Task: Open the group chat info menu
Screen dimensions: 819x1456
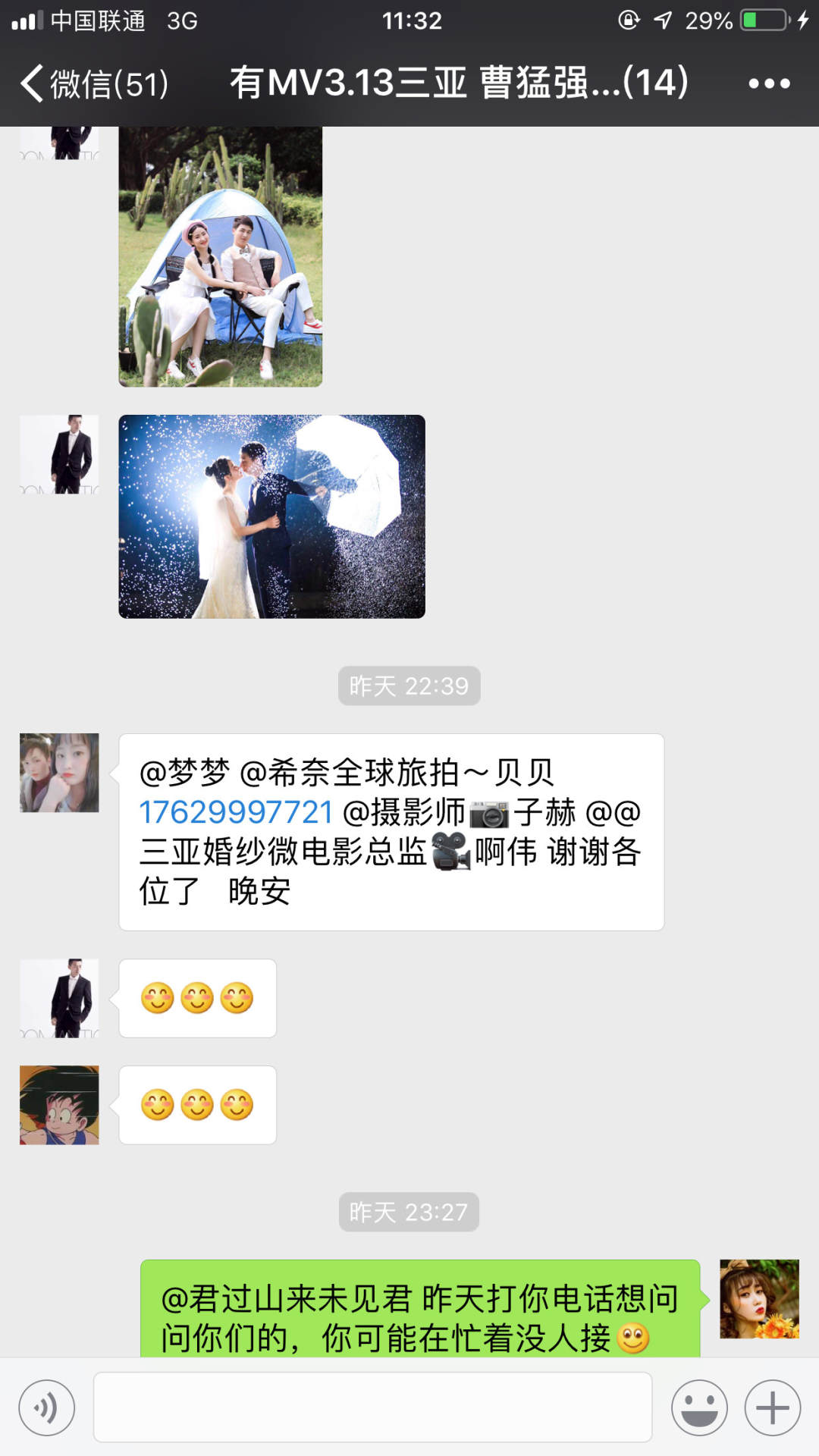Action: tap(768, 83)
